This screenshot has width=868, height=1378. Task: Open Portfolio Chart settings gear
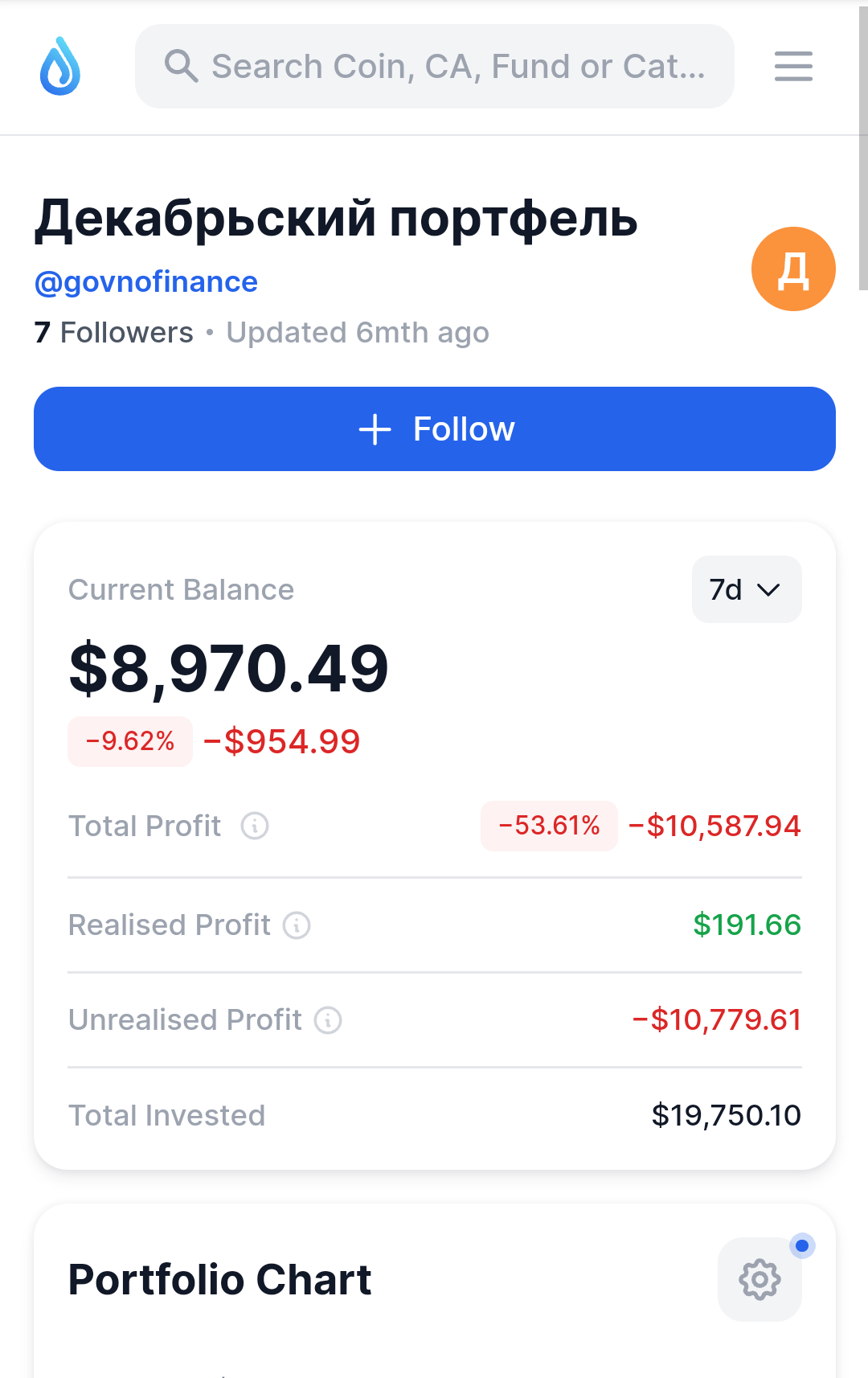(759, 1279)
